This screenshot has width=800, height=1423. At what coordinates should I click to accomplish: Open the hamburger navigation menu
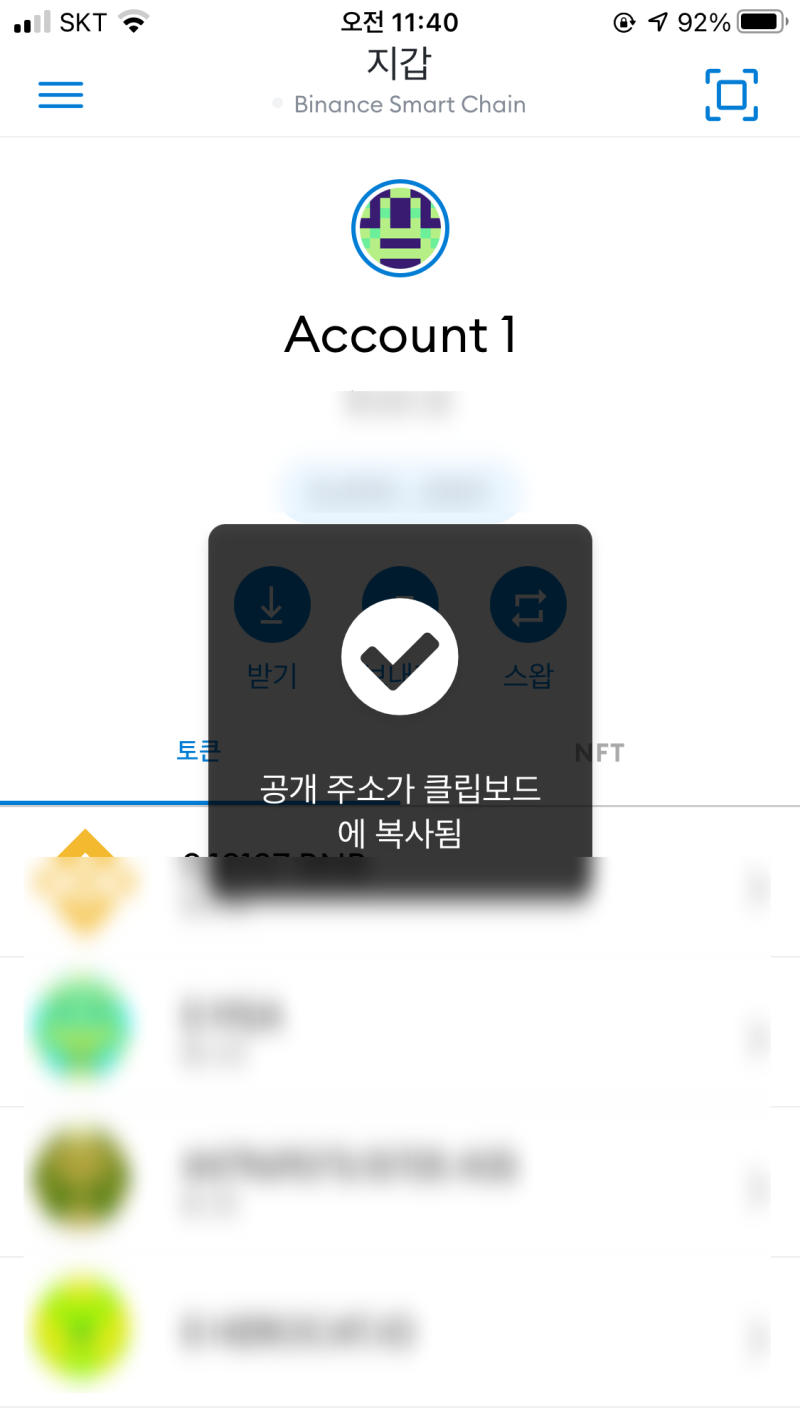(x=60, y=95)
